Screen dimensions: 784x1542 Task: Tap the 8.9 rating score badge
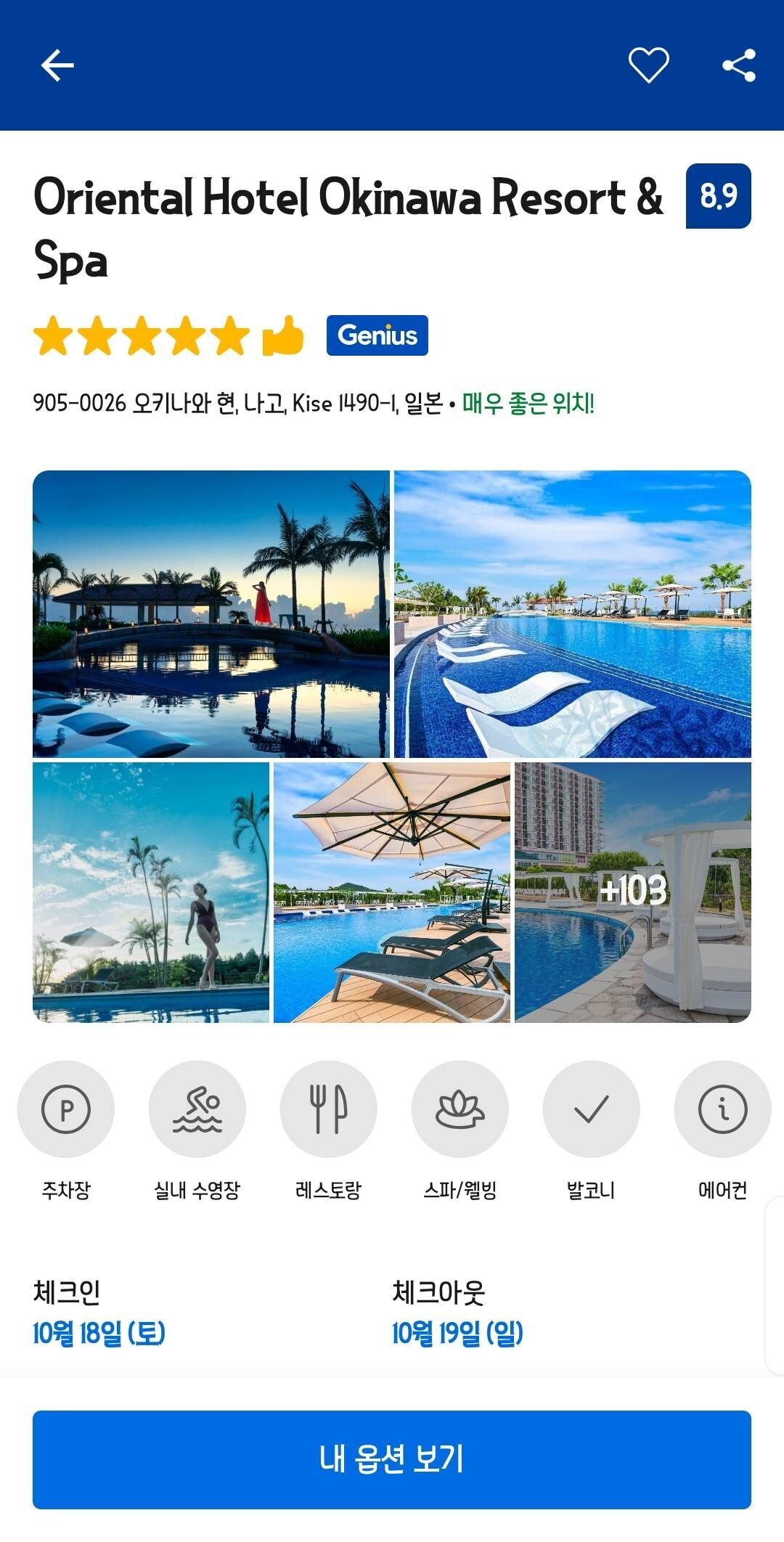[x=717, y=195]
